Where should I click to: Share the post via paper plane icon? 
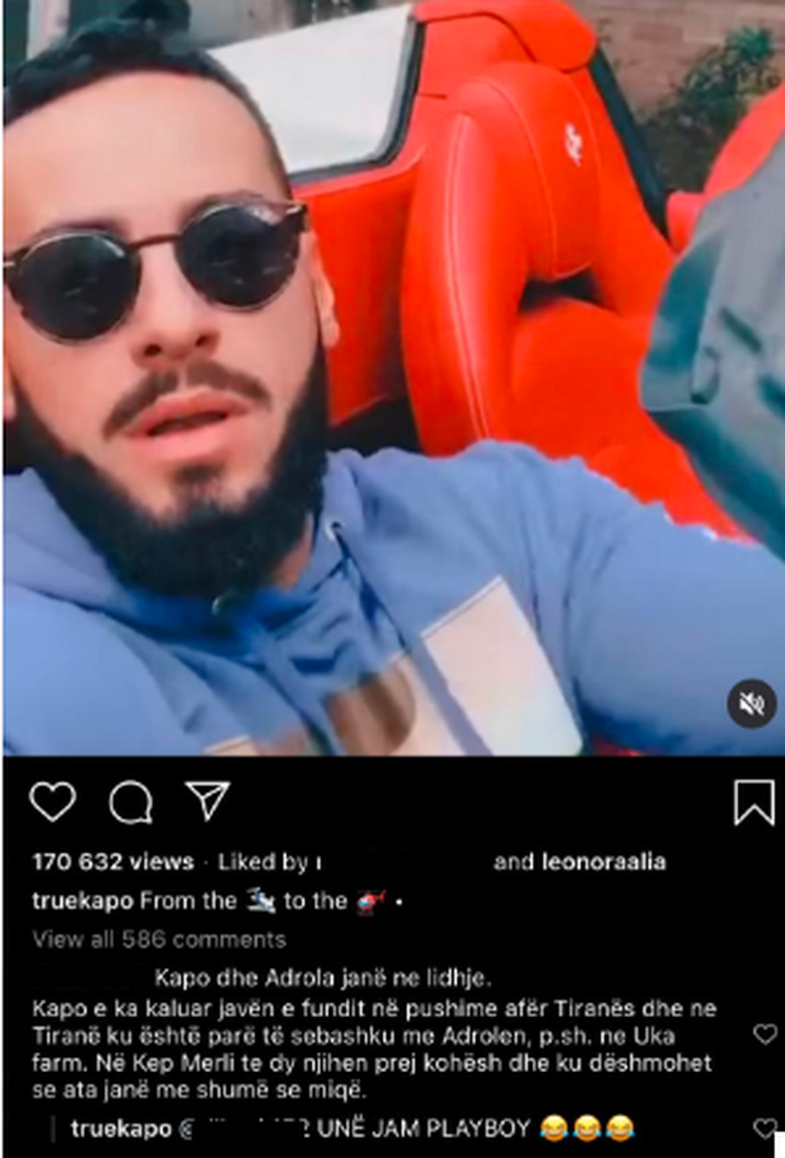(208, 800)
